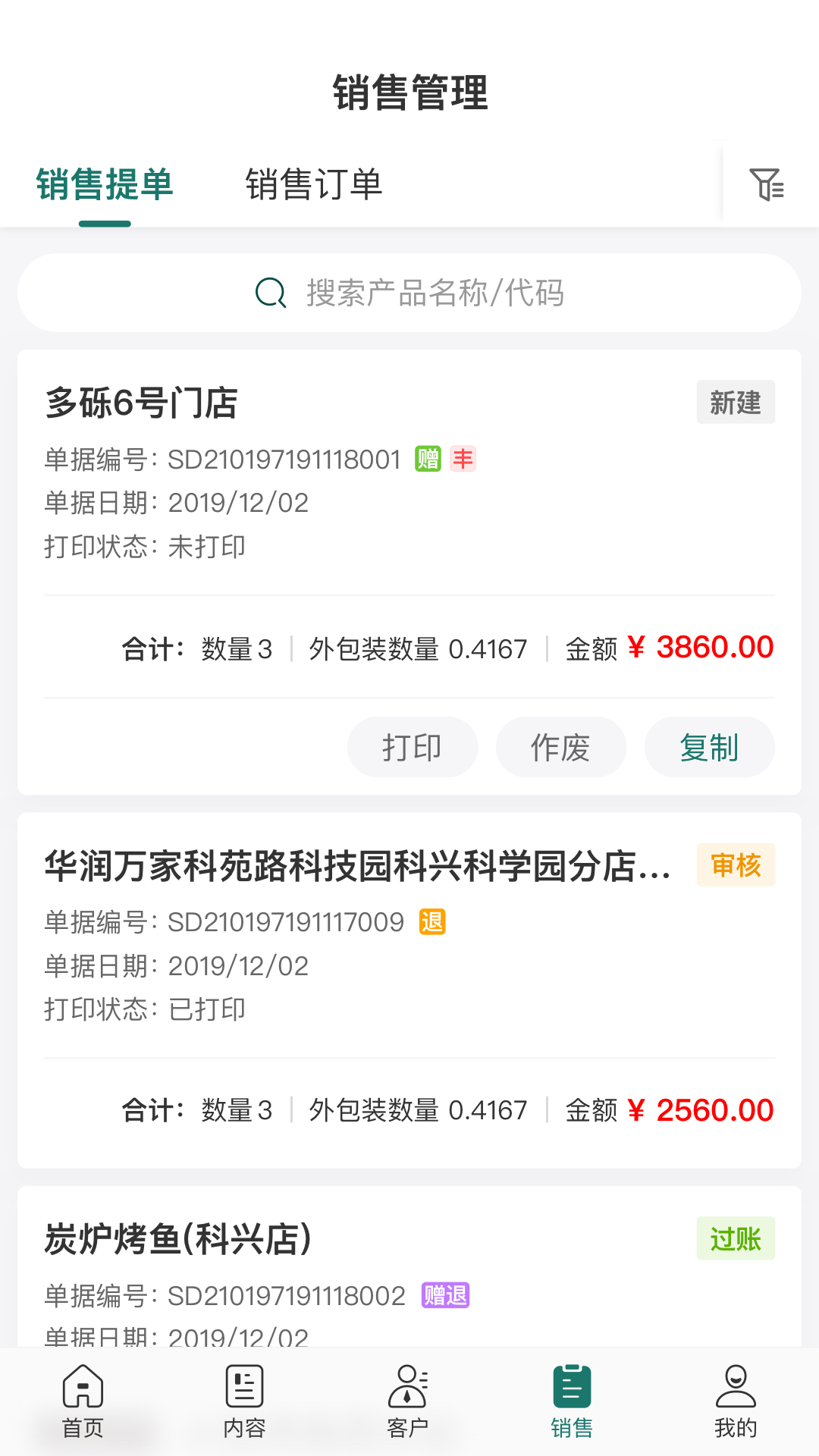
Task: Click the orange 退 badge on second order
Action: [x=432, y=922]
